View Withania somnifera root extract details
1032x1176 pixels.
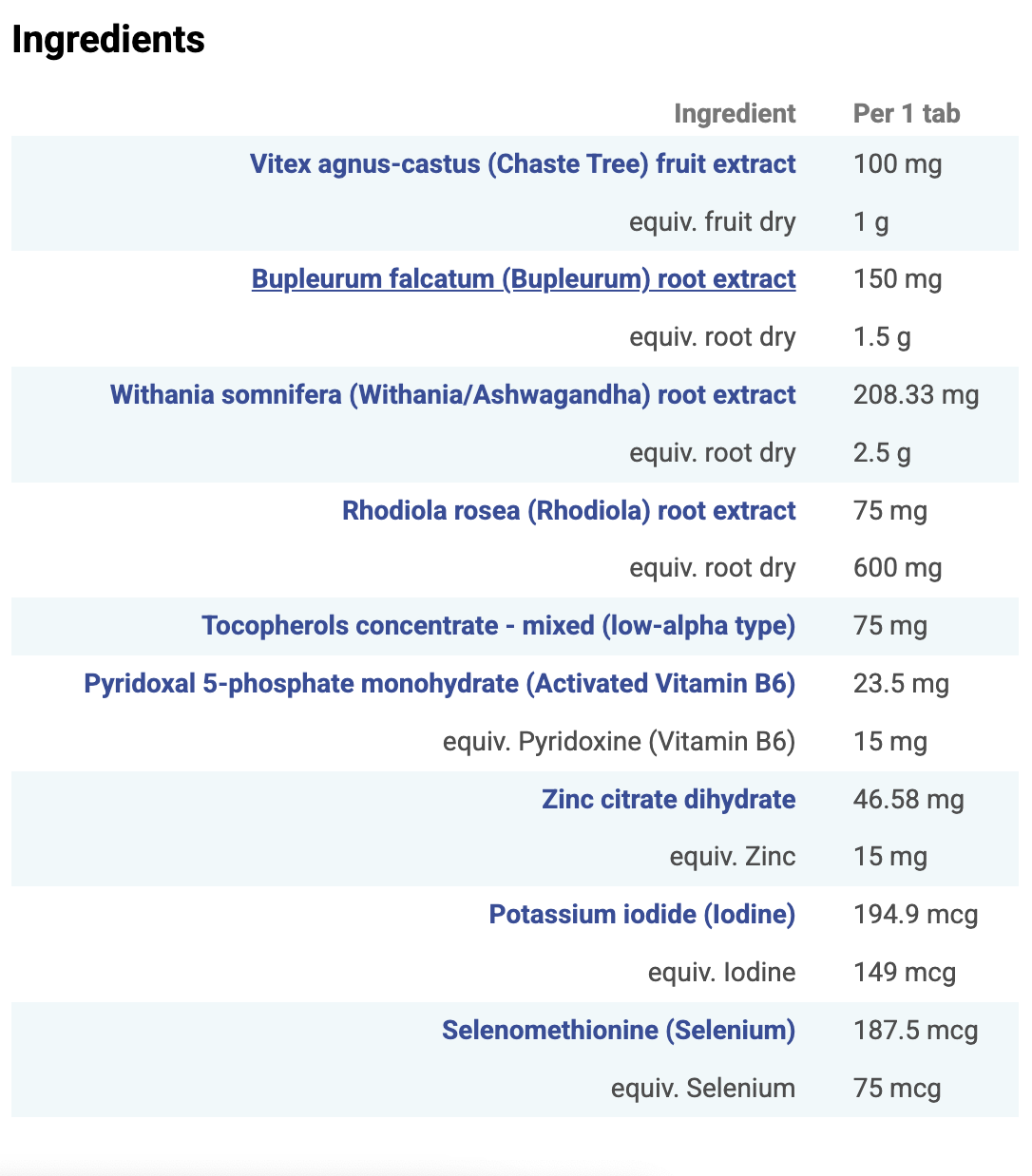tap(452, 395)
